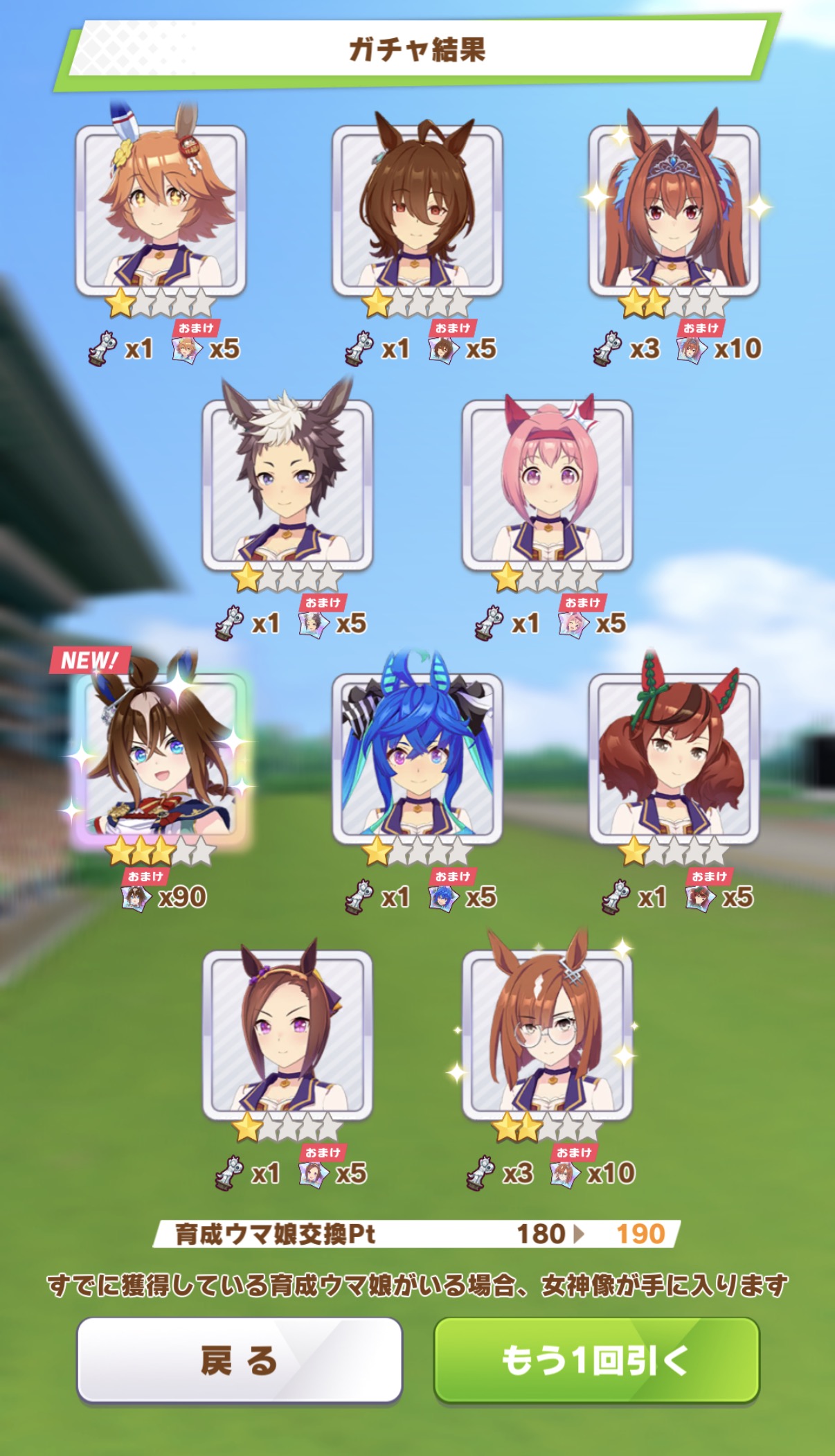
Task: Tap the 戻る button to go back
Action: tap(240, 1360)
